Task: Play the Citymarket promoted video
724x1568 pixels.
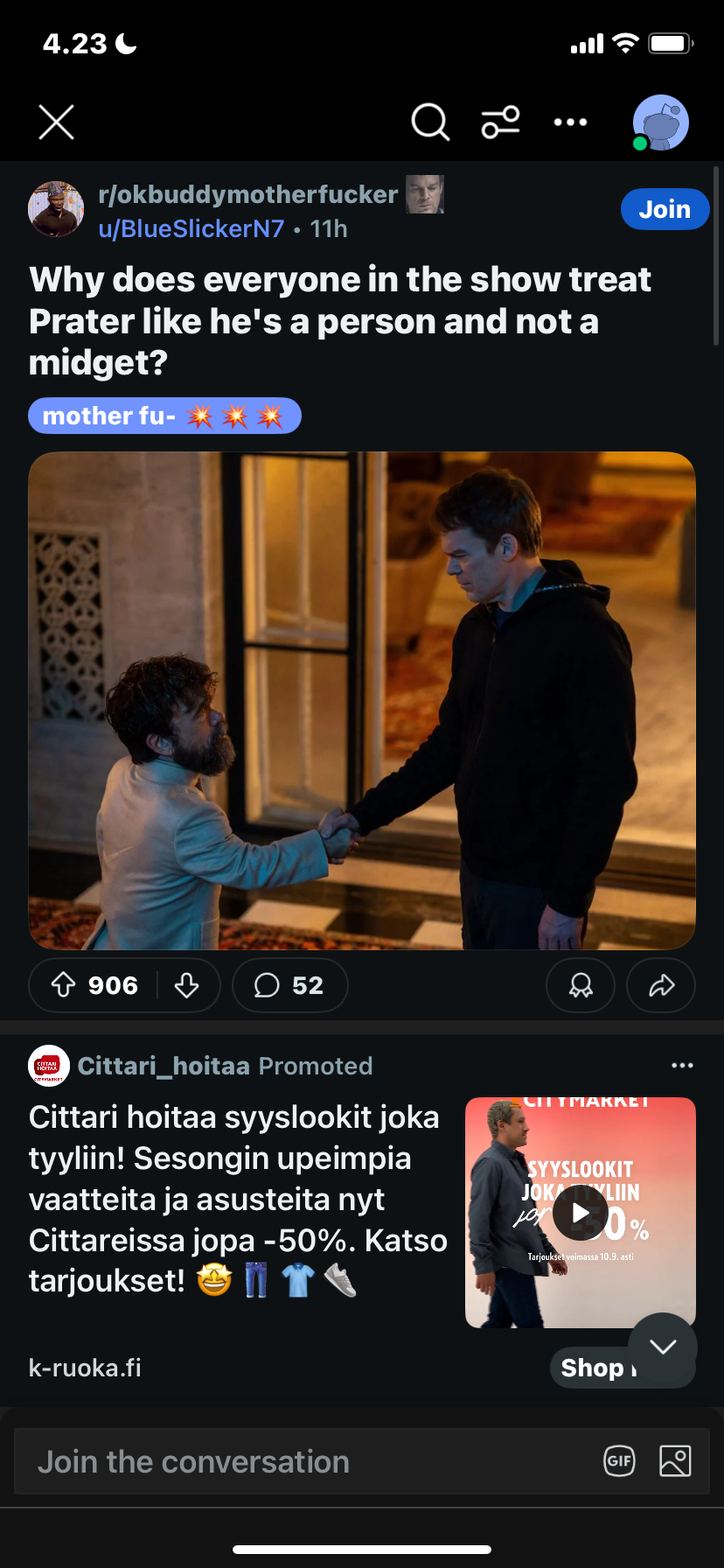Action: pyautogui.click(x=580, y=1213)
